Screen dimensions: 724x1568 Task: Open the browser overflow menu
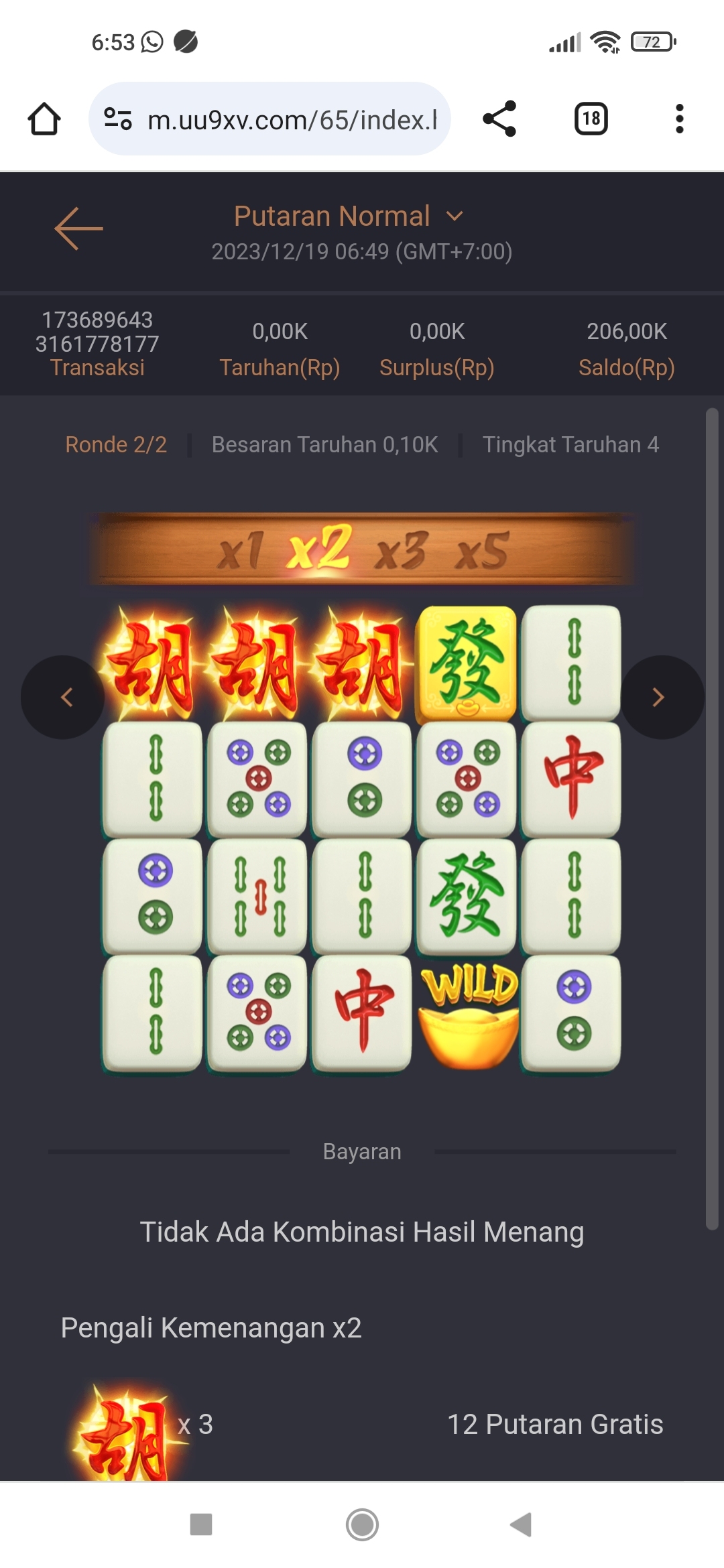coord(679,119)
